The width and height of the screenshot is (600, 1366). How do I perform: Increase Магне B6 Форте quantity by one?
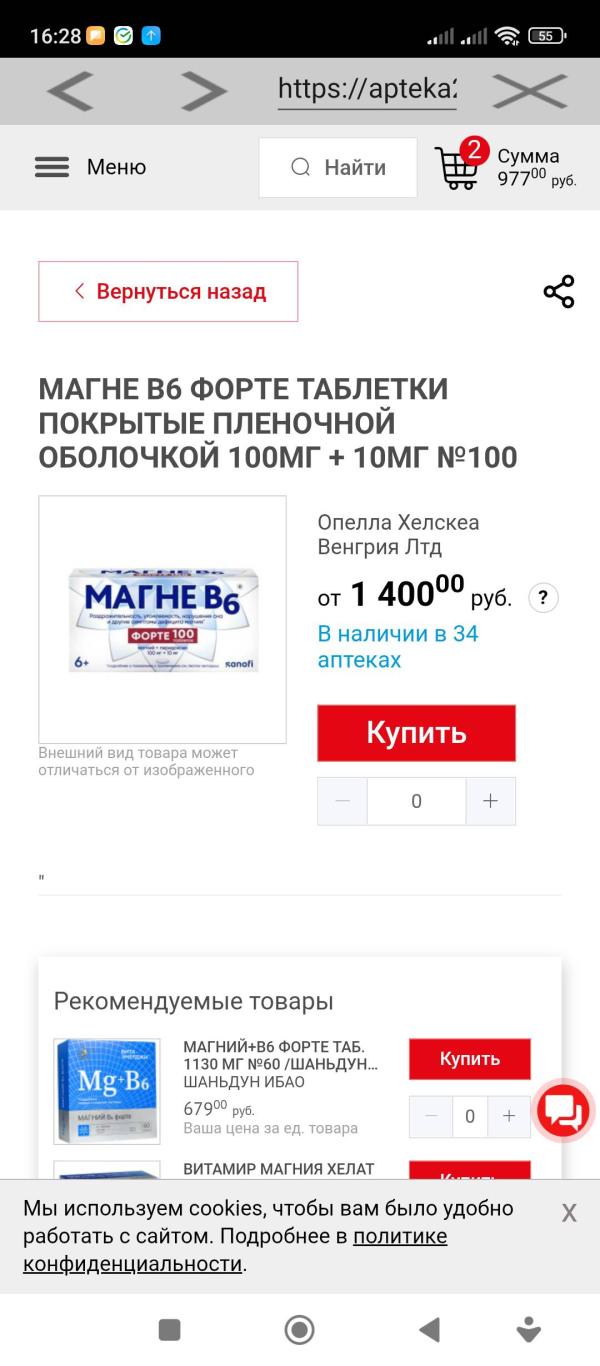click(x=490, y=801)
